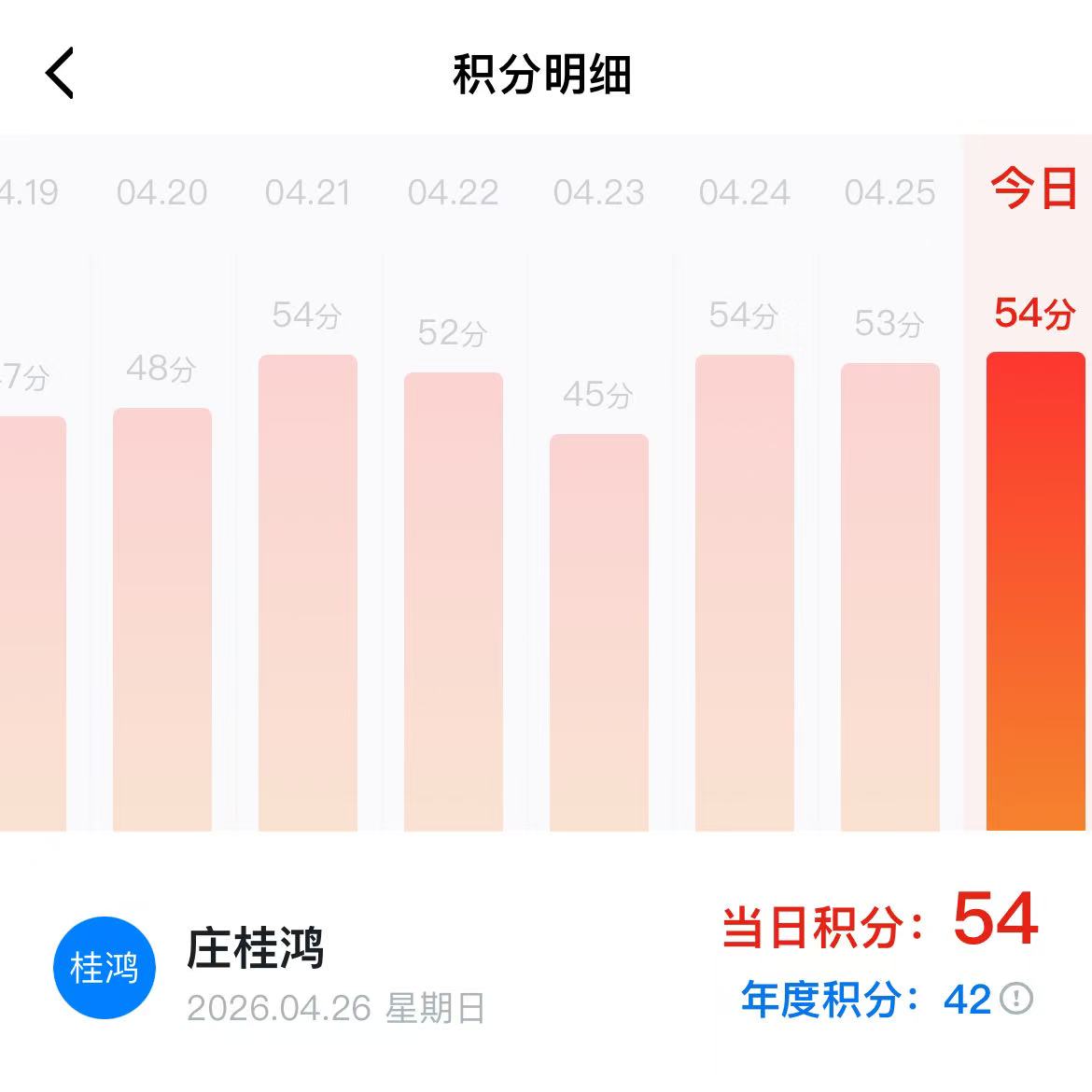This screenshot has width=1092, height=1092.
Task: Select the 04.20 bar with 48分
Action: [x=162, y=619]
